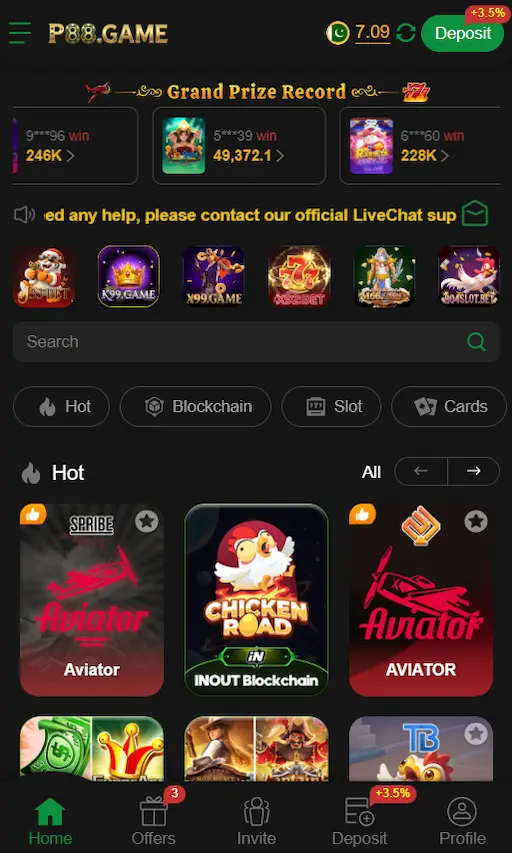Refresh the wallet balance
Image resolution: width=512 pixels, height=853 pixels.
click(x=405, y=33)
